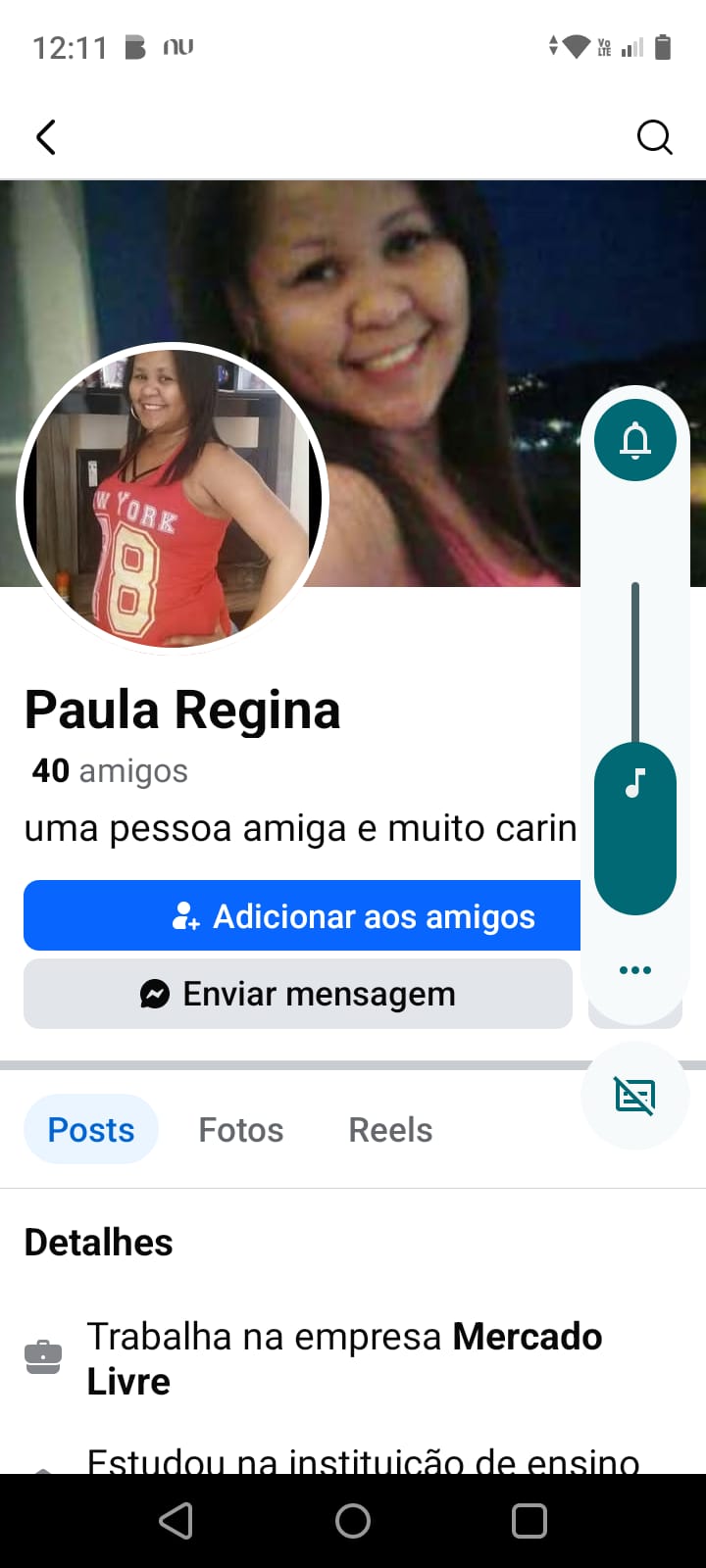Open the recent apps square button
Image resolution: width=706 pixels, height=1568 pixels.
click(x=529, y=1521)
